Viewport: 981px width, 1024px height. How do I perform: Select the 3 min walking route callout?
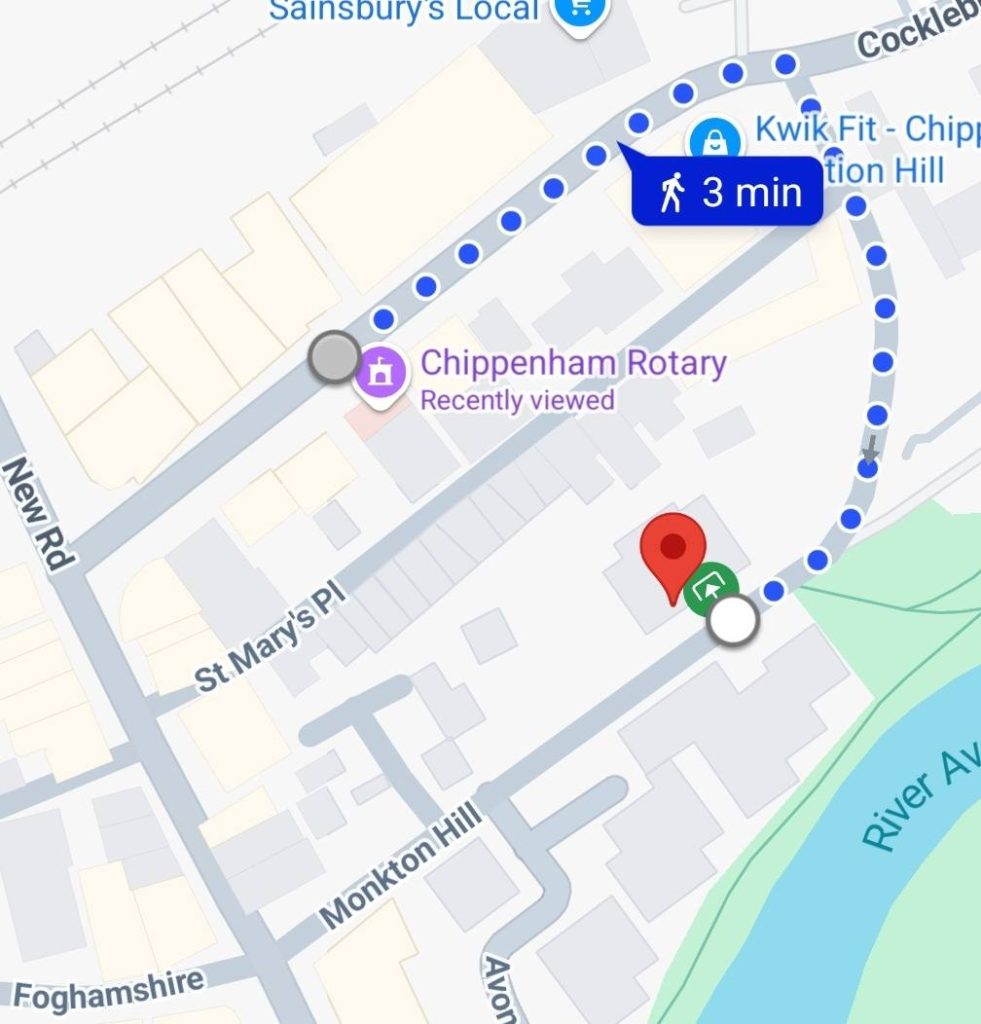pyautogui.click(x=728, y=190)
